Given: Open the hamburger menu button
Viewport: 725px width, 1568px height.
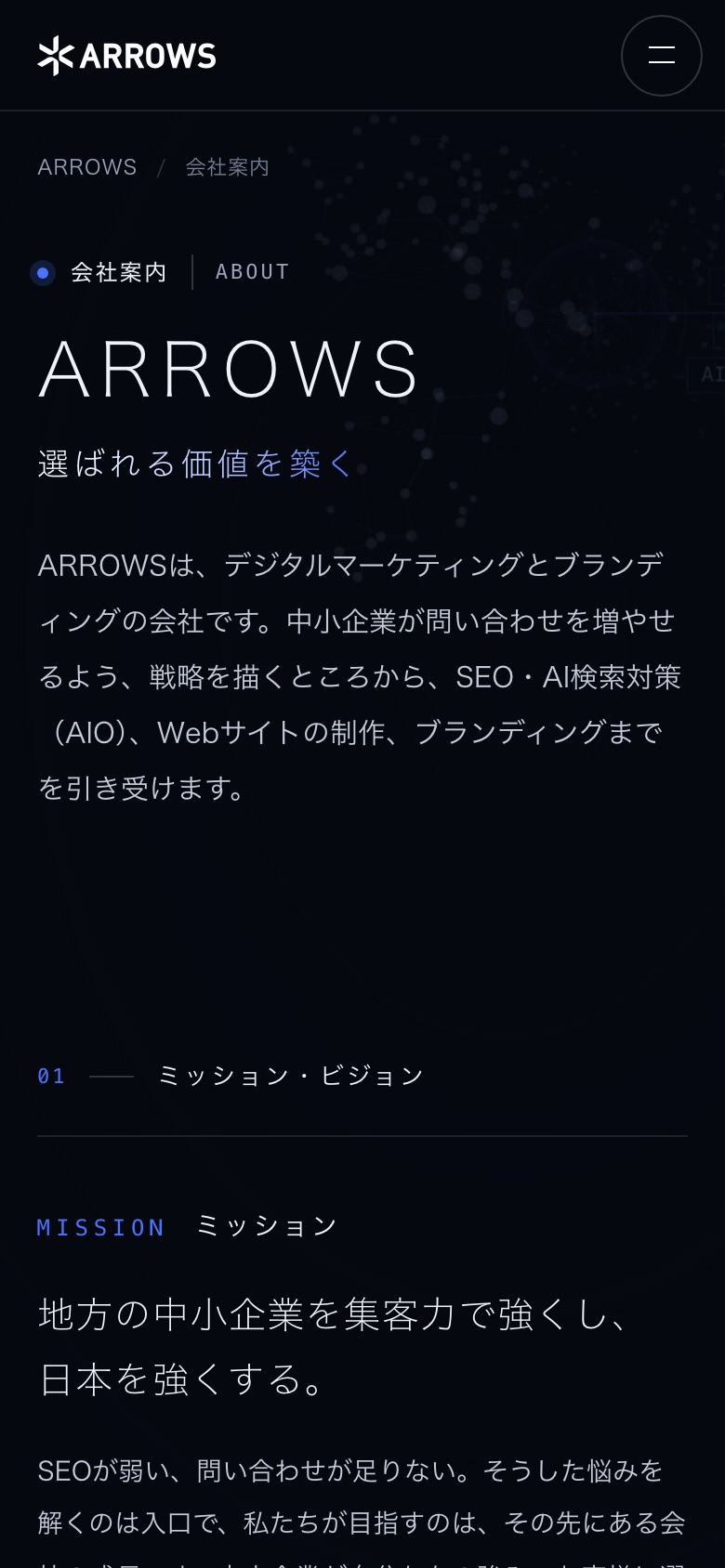Looking at the screenshot, I should (661, 56).
